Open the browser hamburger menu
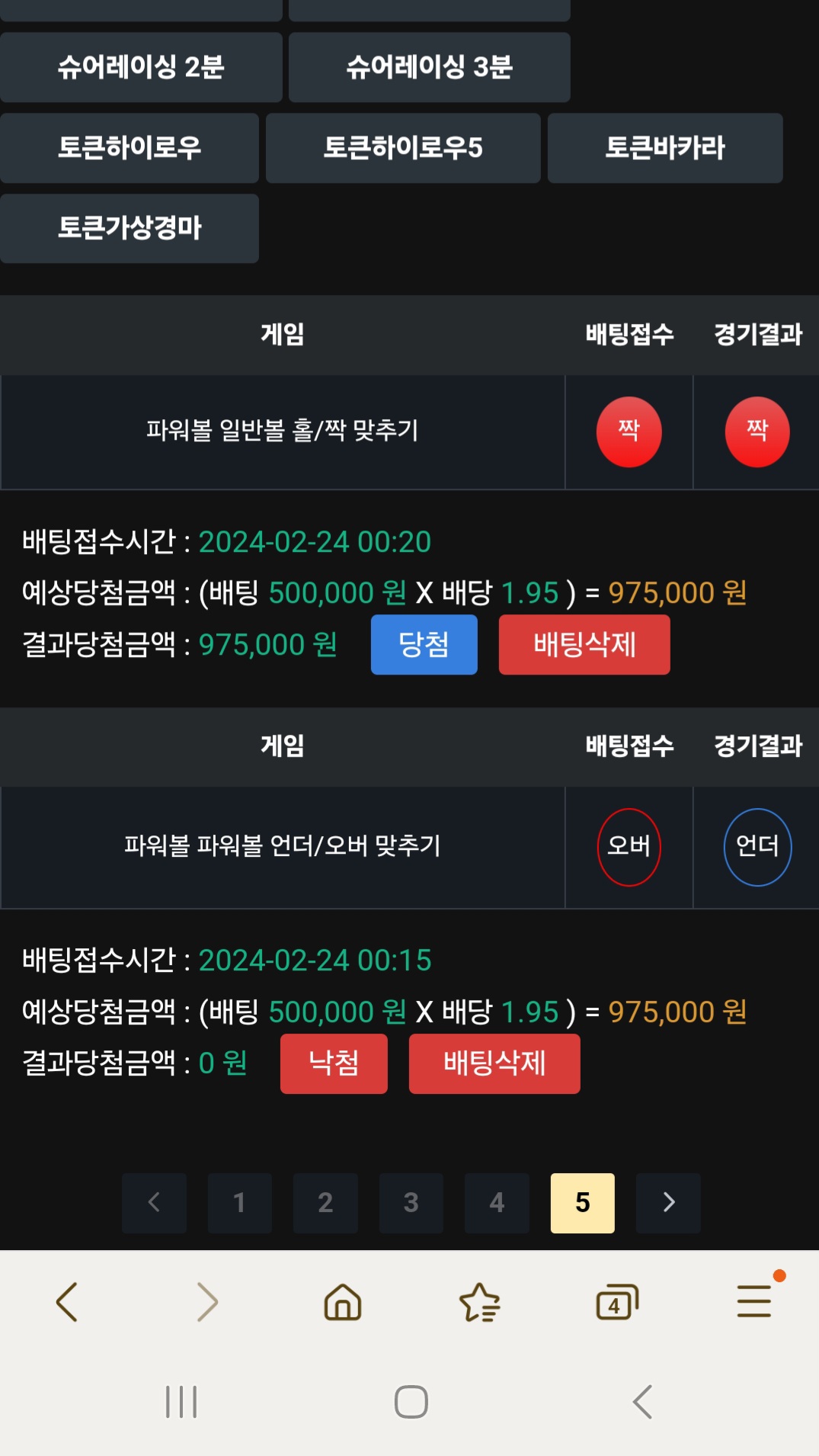This screenshot has width=819, height=1456. 754,1300
